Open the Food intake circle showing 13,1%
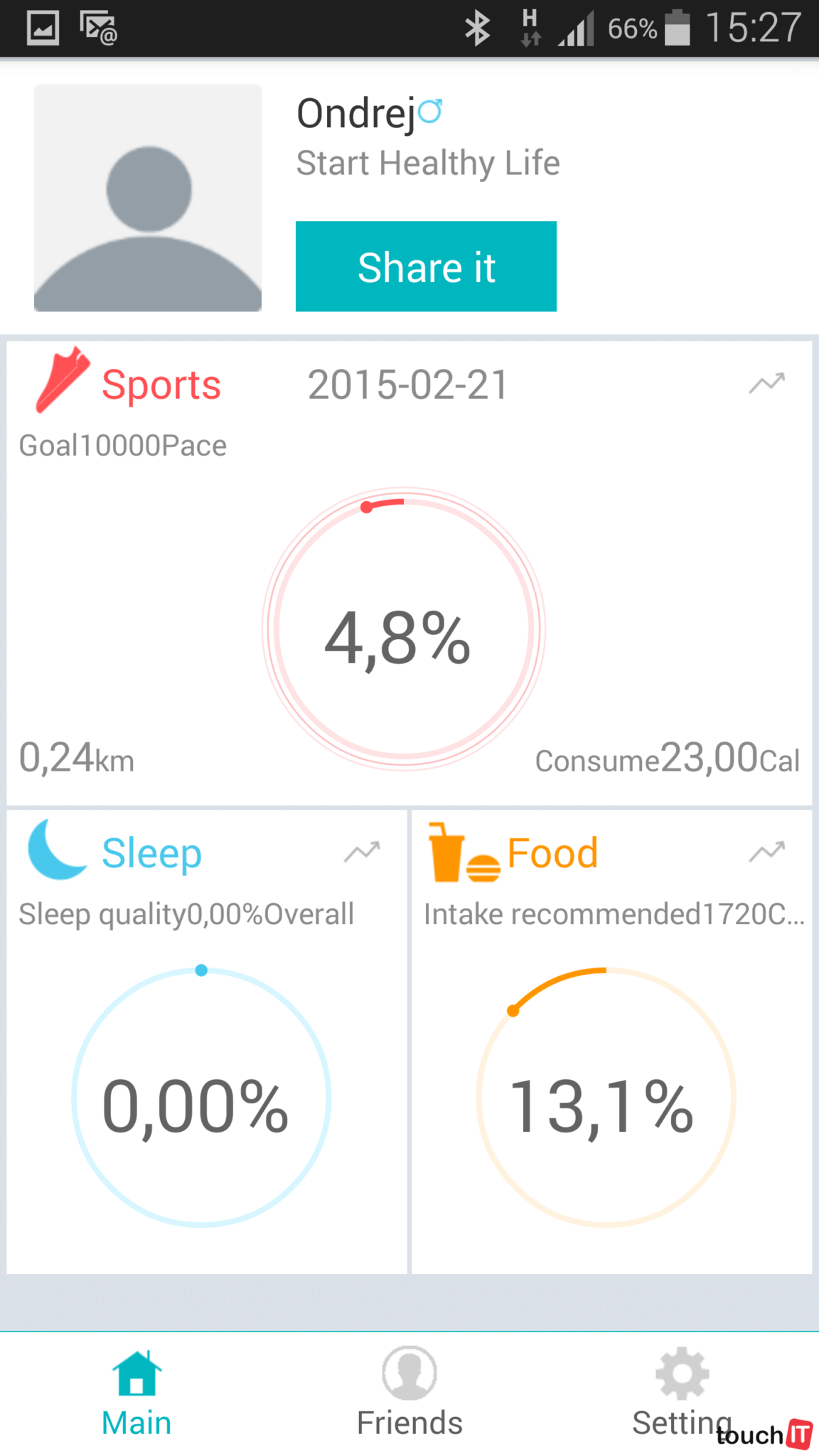This screenshot has width=819, height=1456. coord(605,1097)
